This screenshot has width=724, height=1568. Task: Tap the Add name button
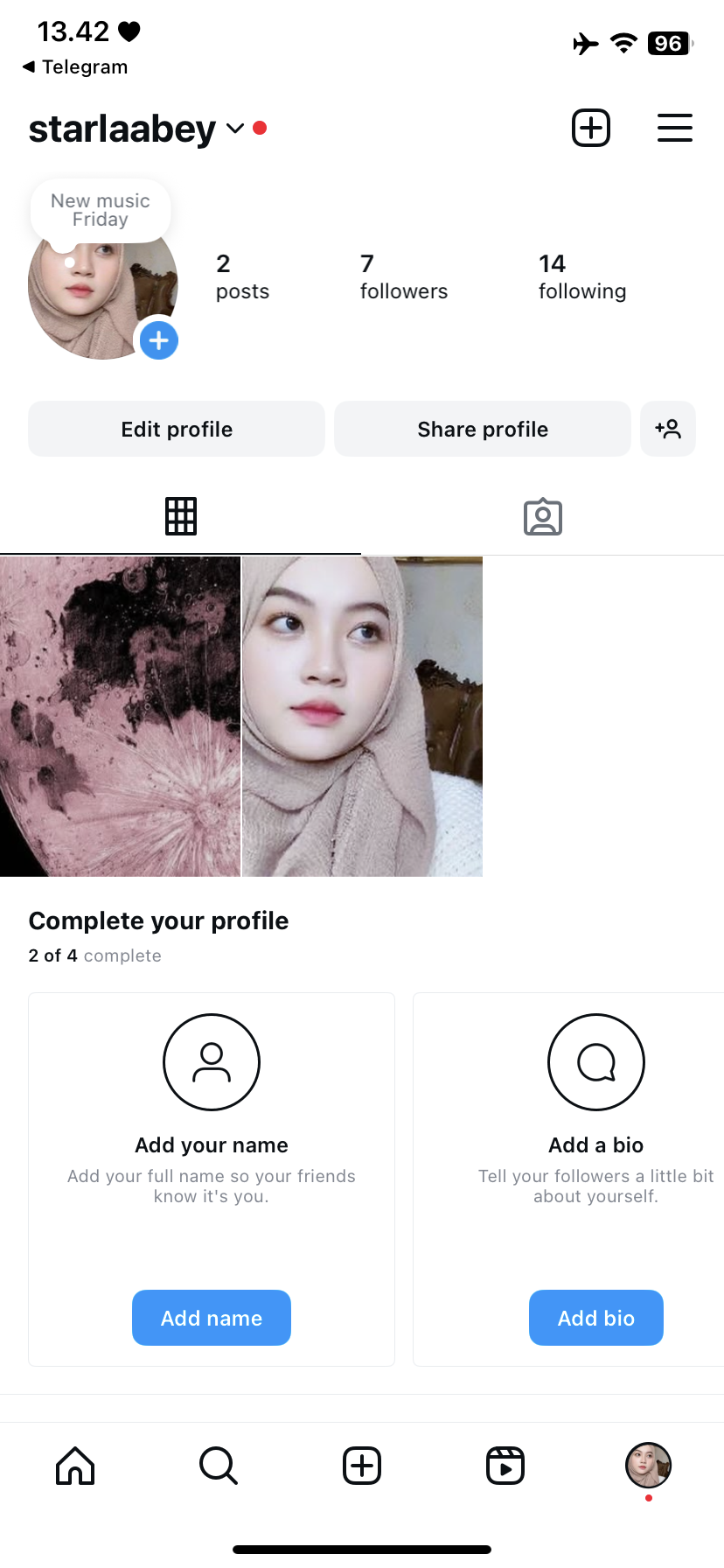212,1318
